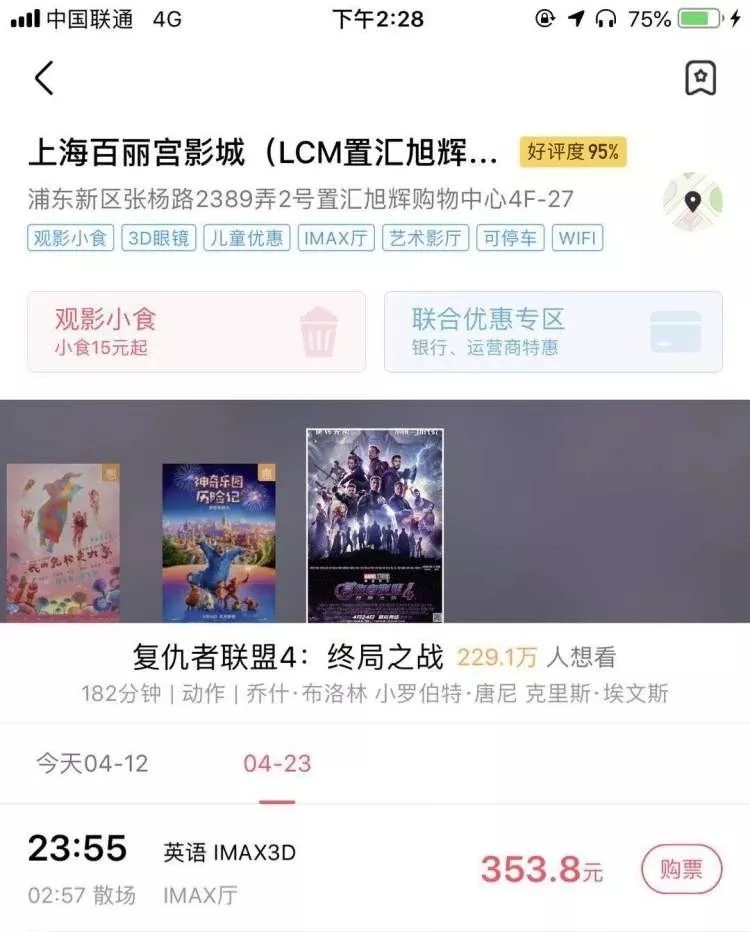Switch to the 今天04-12 date tab

click(x=92, y=764)
